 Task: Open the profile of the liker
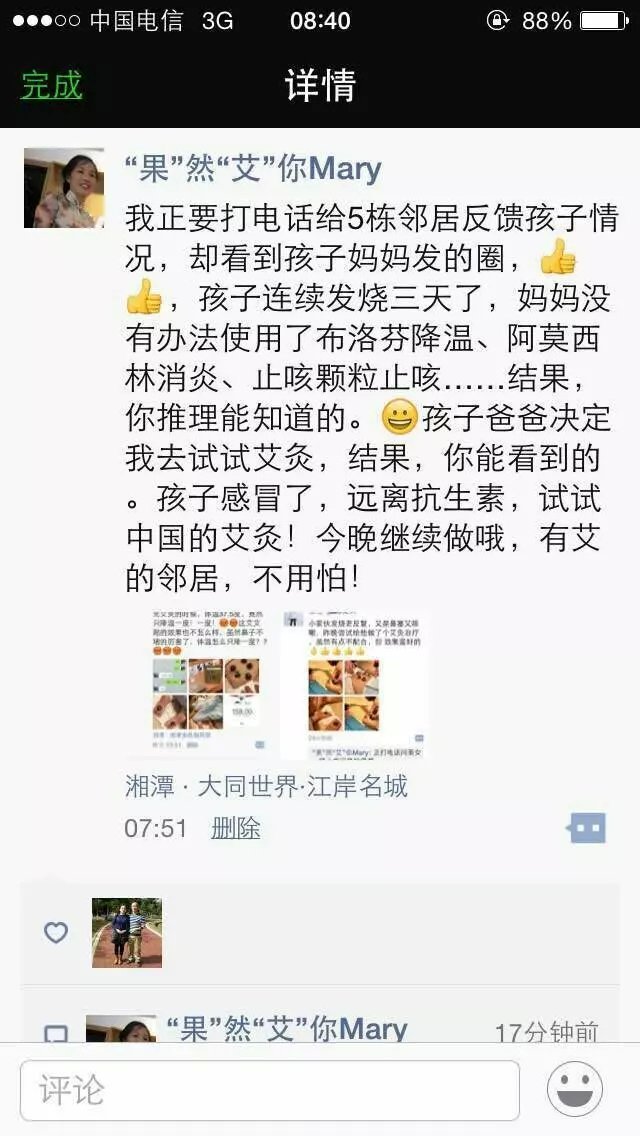(127, 932)
